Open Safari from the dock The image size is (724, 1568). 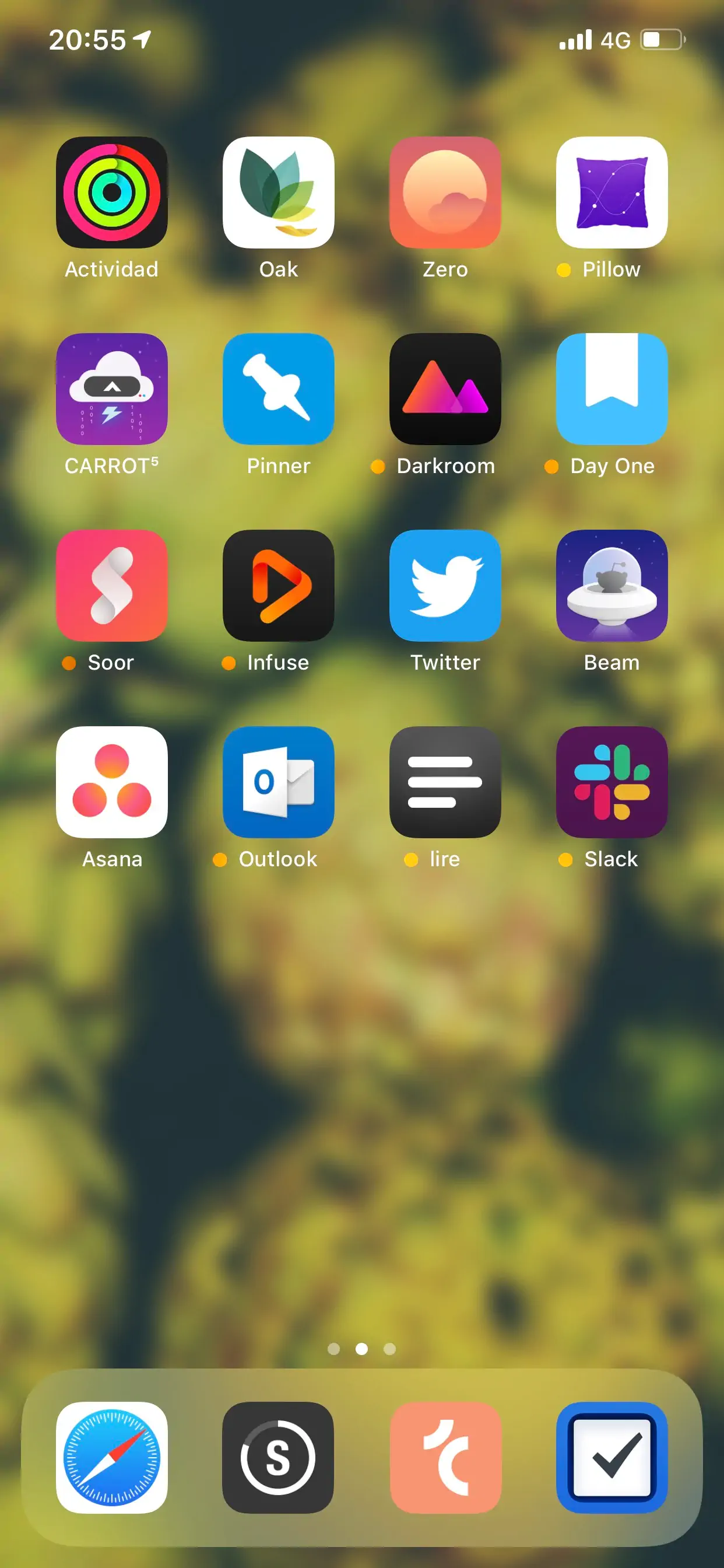pos(112,1458)
